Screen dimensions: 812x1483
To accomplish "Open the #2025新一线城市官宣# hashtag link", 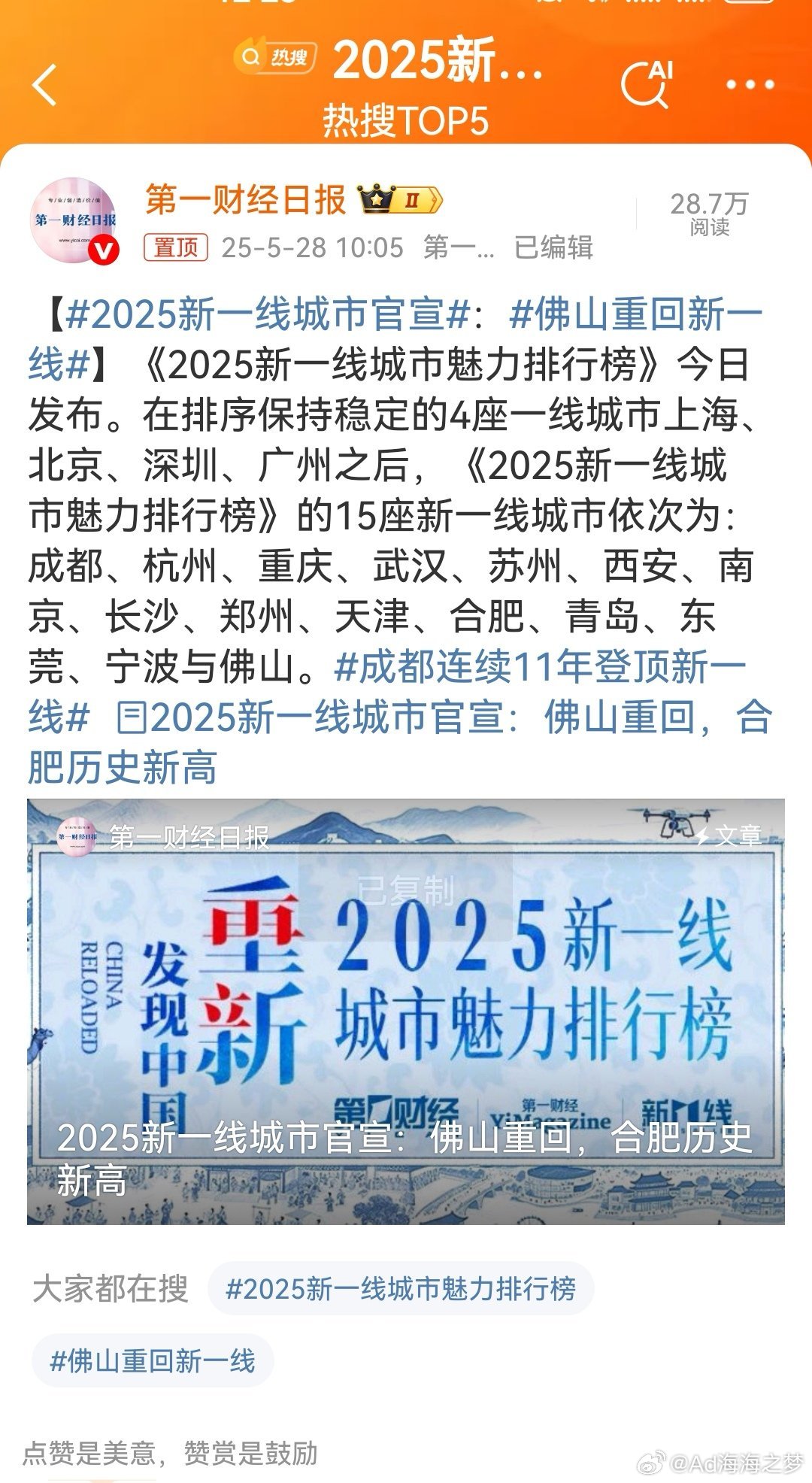I will point(267,314).
